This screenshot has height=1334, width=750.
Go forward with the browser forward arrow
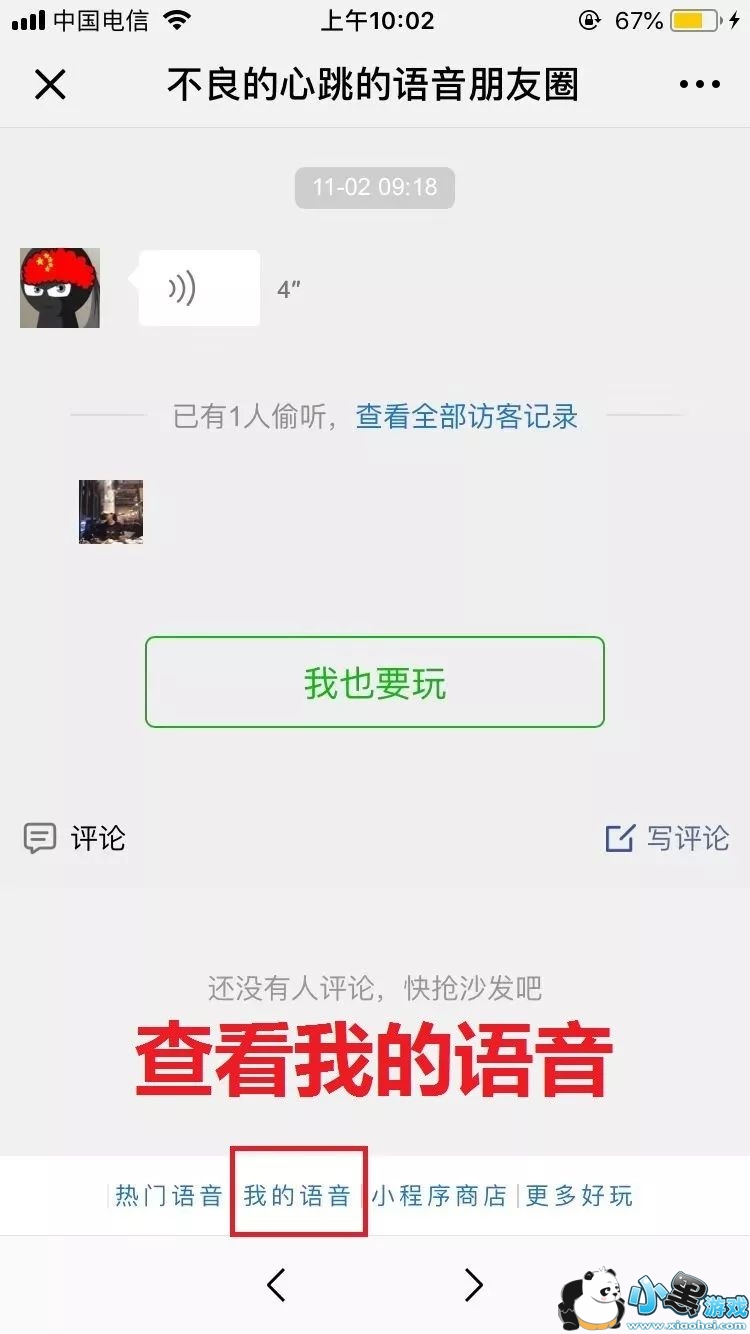pos(473,1284)
